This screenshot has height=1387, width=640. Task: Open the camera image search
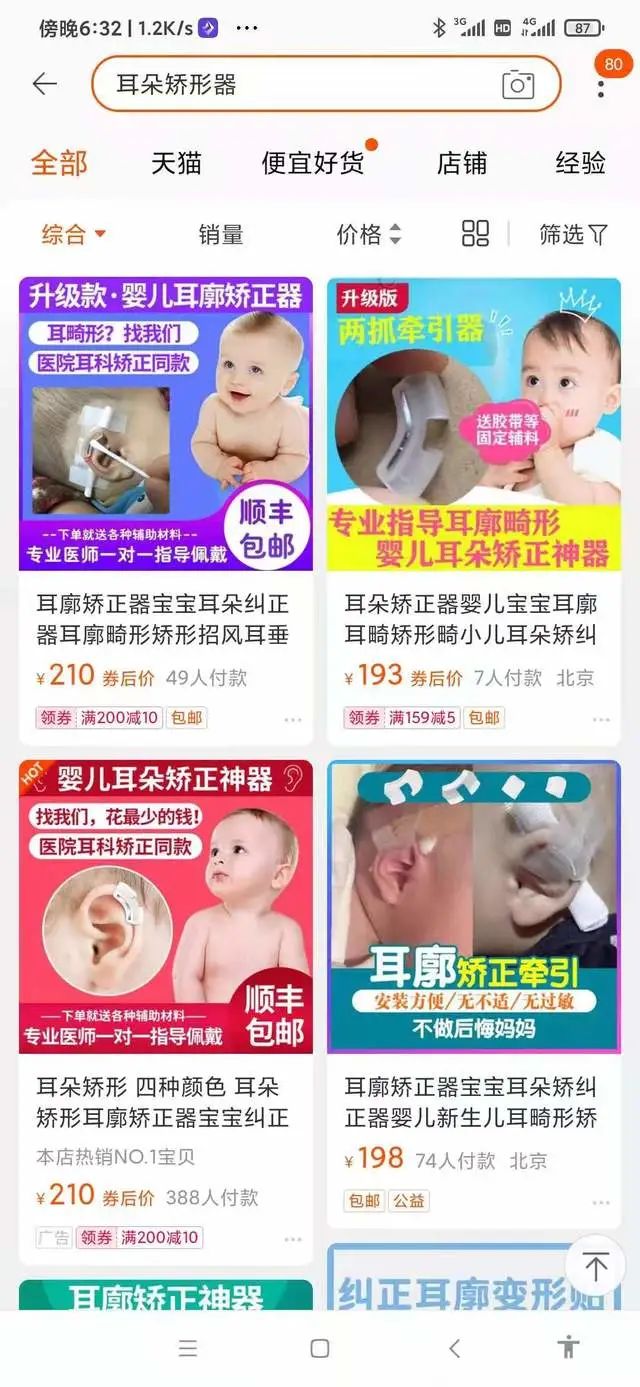[x=517, y=85]
